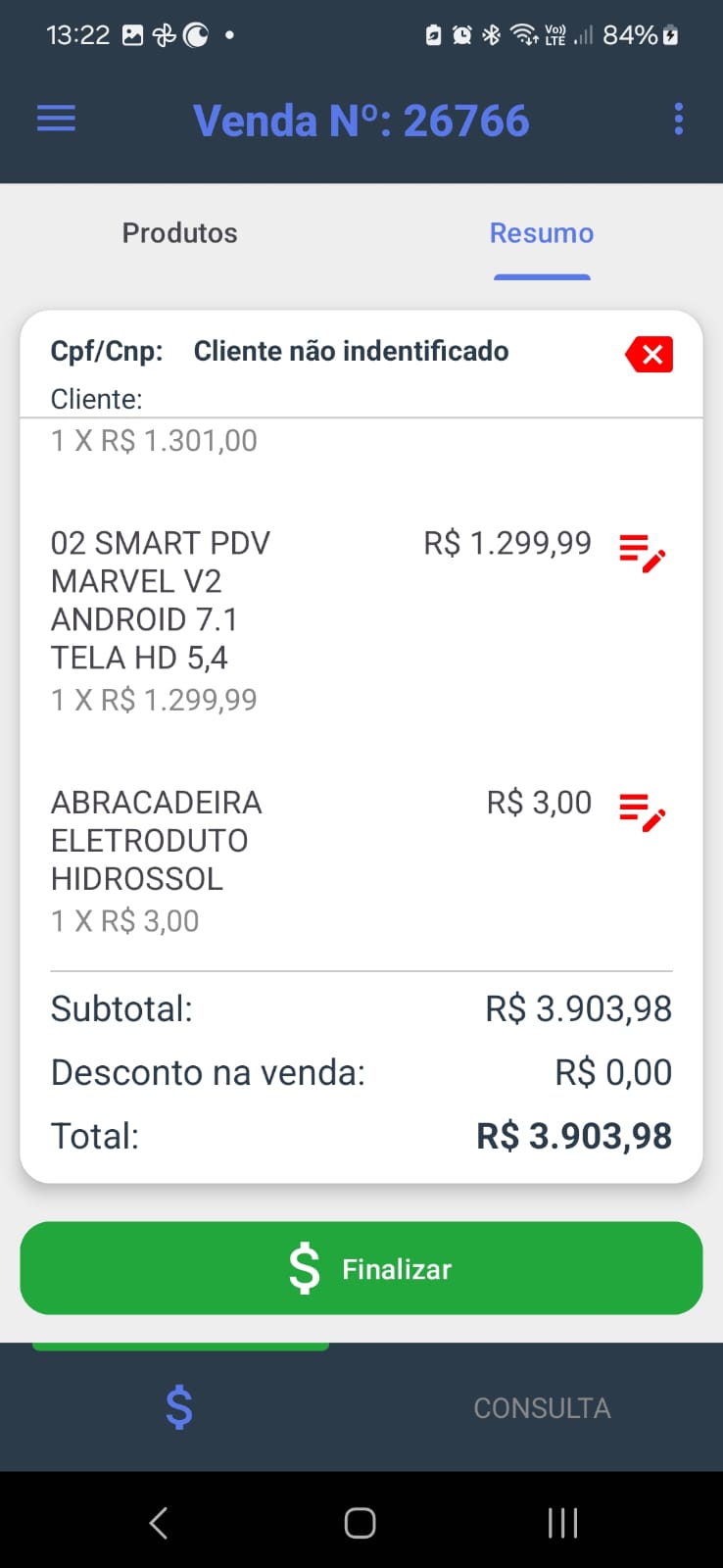The width and height of the screenshot is (723, 1568).
Task: Select the Cliente field to assign a customer
Action: tap(97, 399)
